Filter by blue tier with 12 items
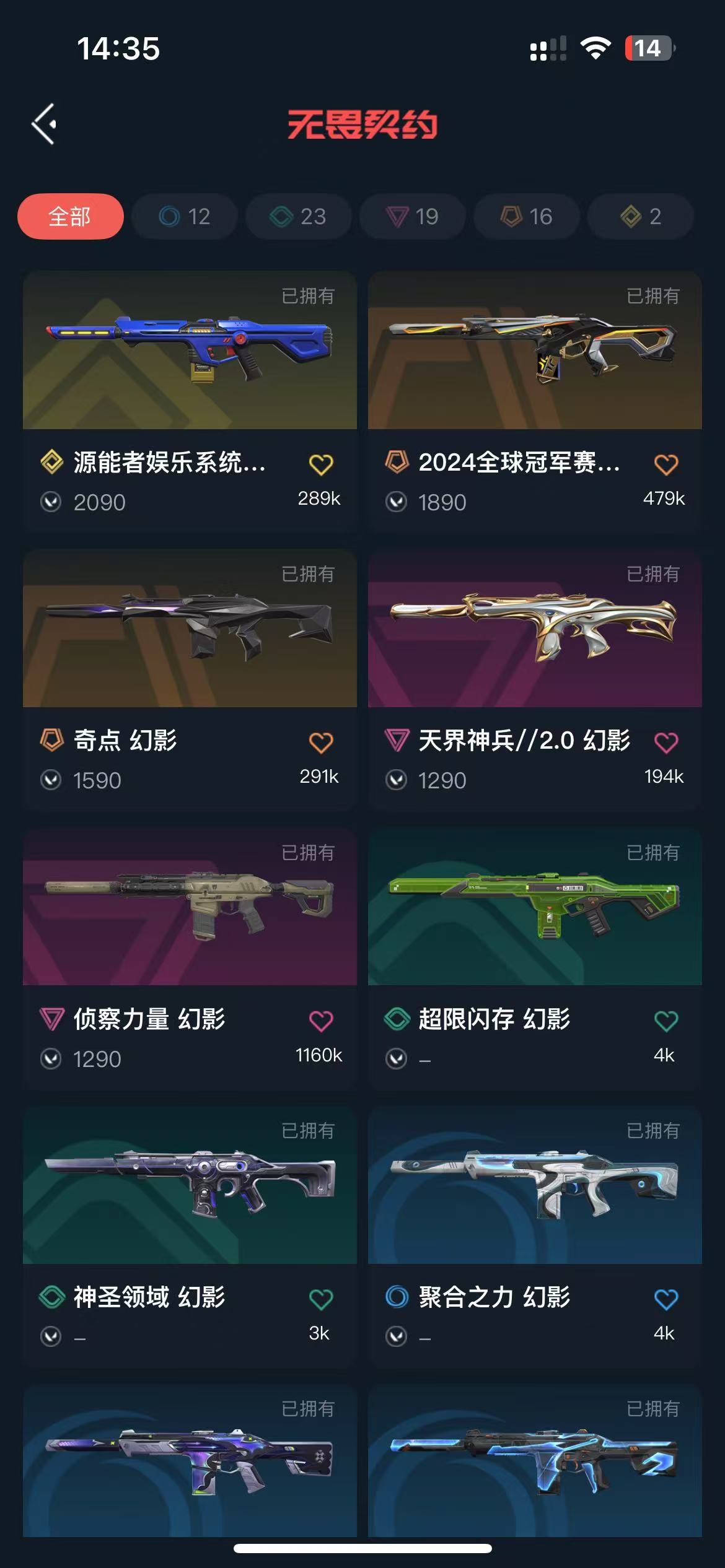725x1568 pixels. coord(185,216)
